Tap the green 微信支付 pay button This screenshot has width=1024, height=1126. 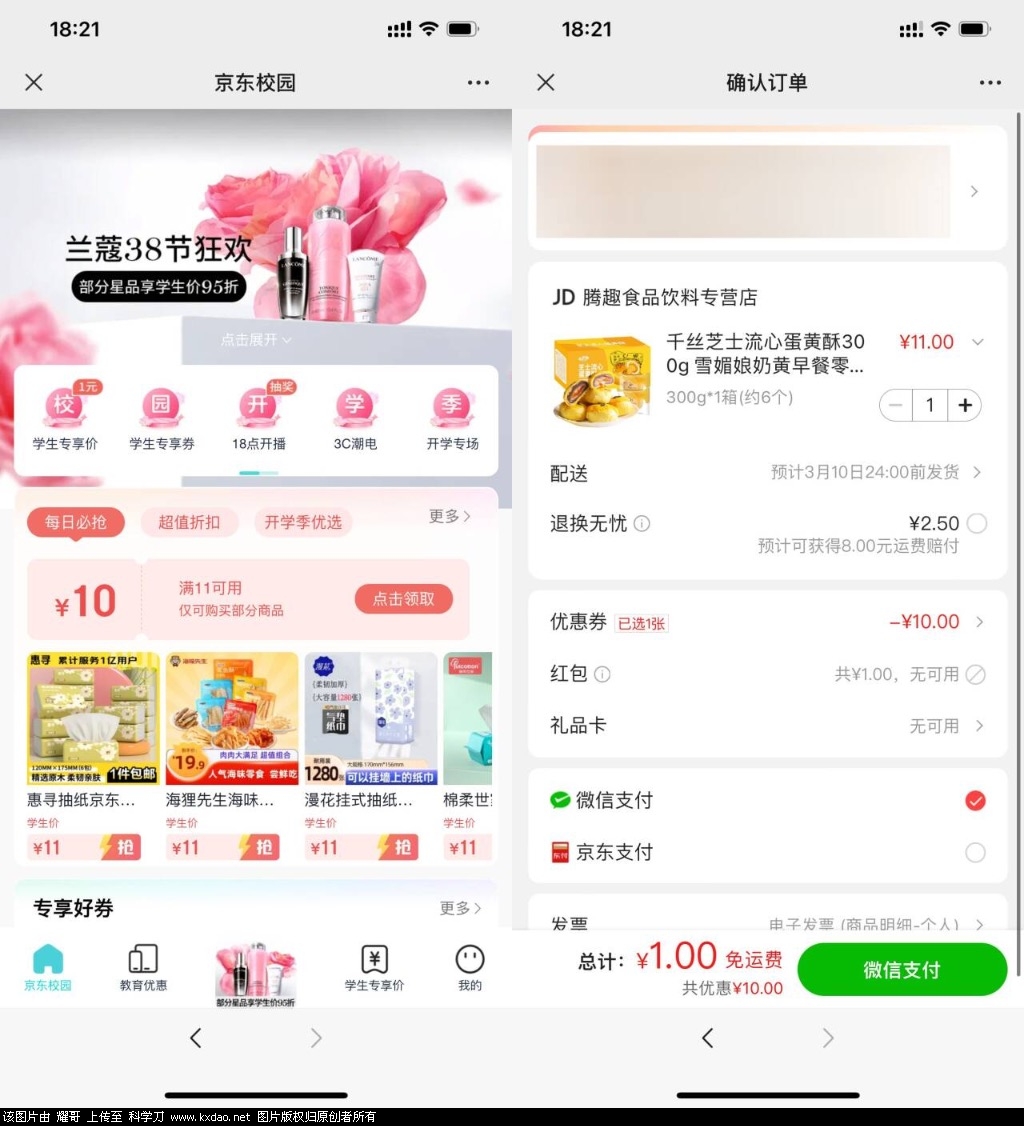coord(901,970)
